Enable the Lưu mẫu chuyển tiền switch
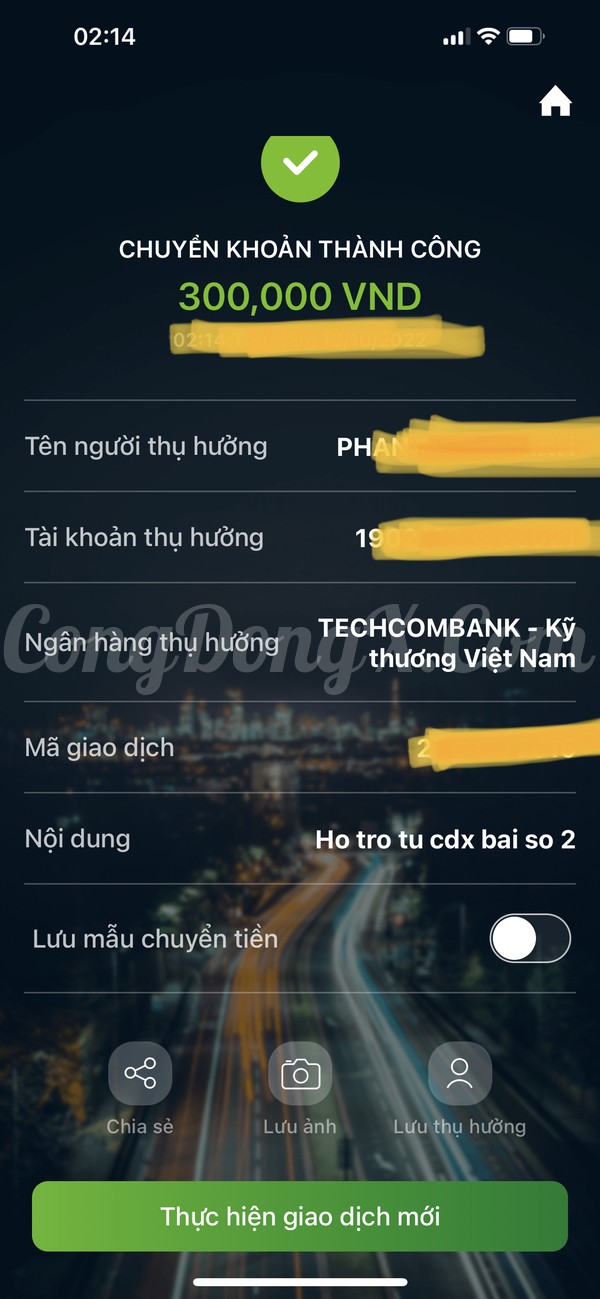The image size is (600, 1299). [x=530, y=939]
